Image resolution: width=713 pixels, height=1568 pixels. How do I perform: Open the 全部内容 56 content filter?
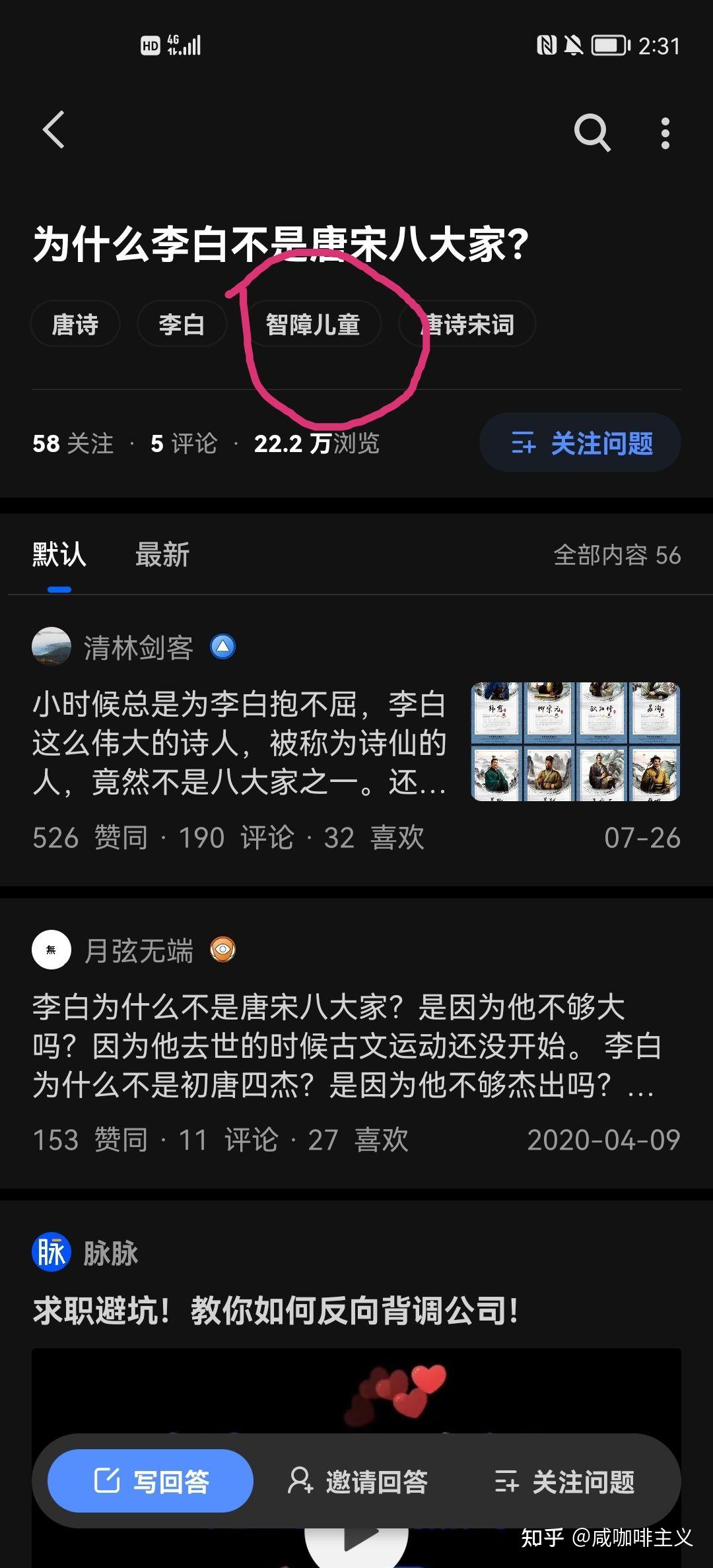click(x=615, y=556)
